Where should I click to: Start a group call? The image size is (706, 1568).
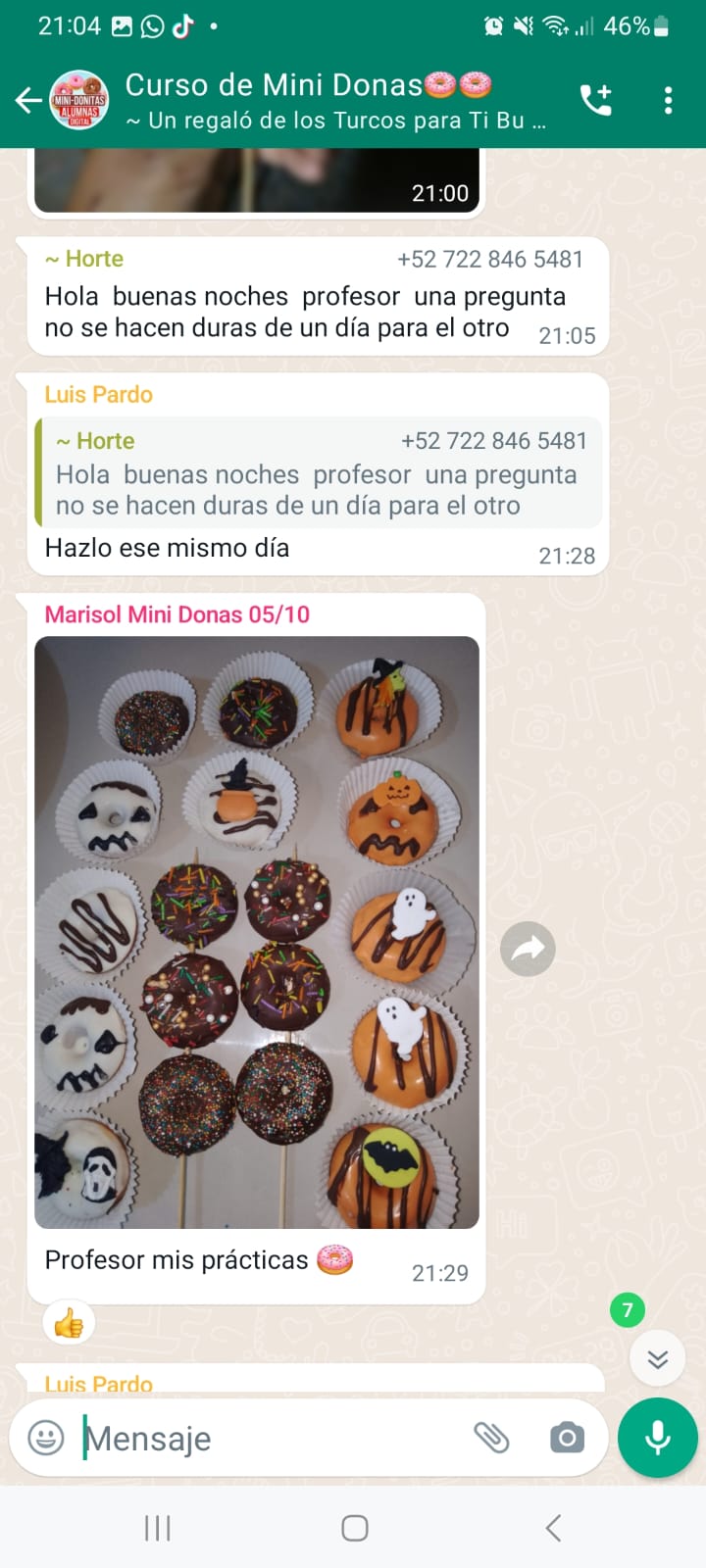[x=596, y=100]
